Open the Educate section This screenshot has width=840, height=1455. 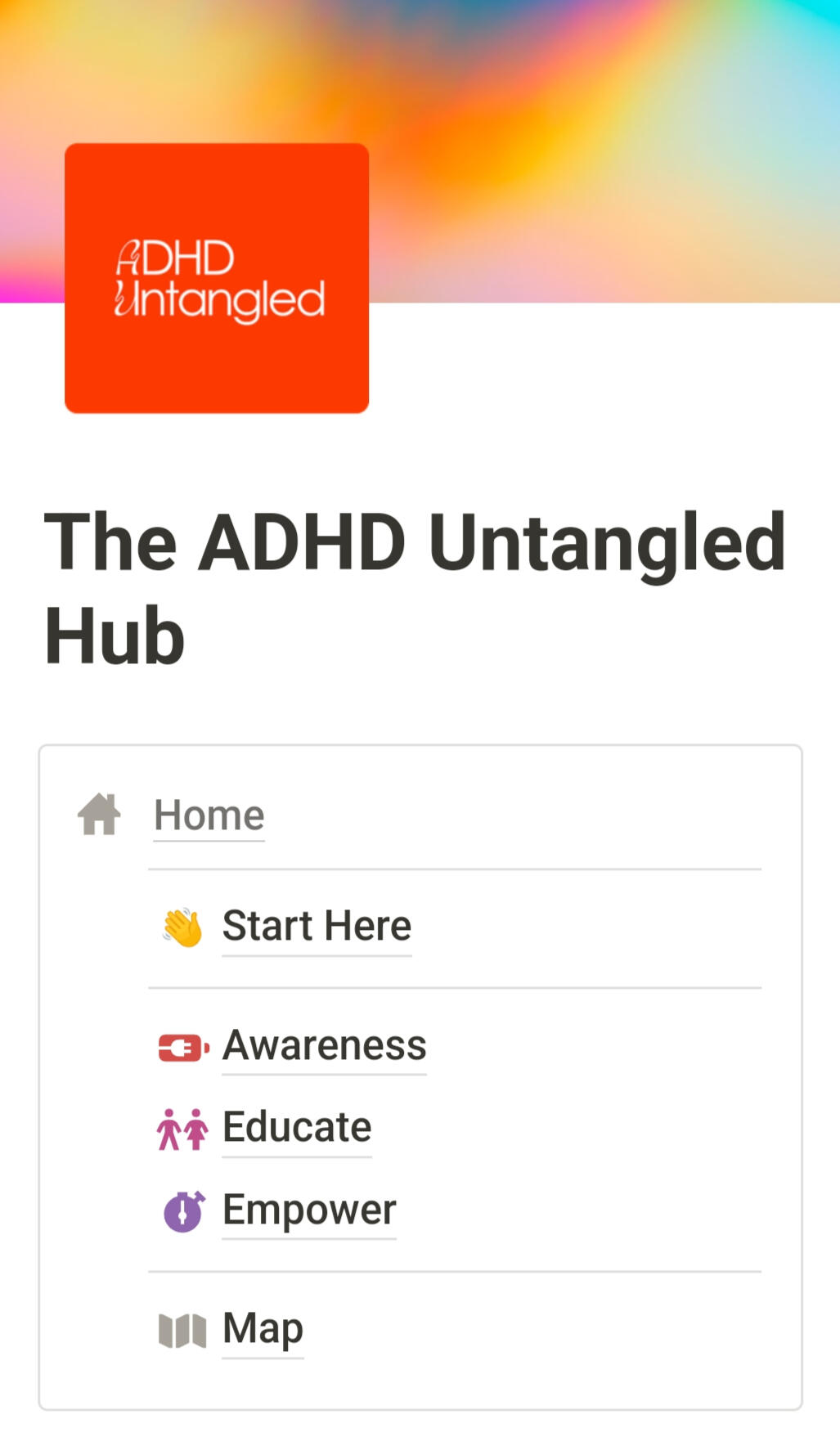296,1127
